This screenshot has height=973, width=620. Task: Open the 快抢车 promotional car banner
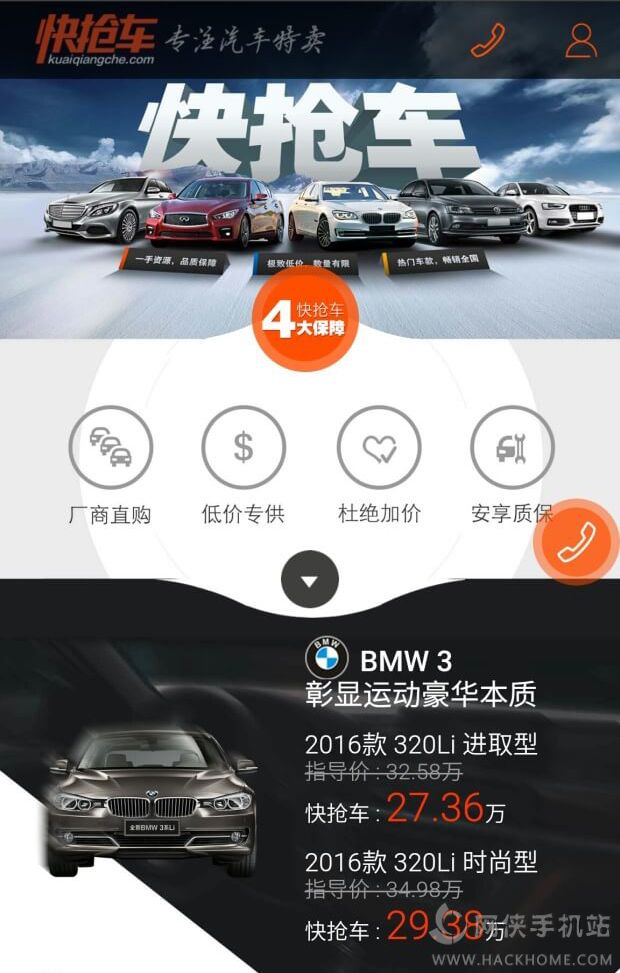(310, 180)
